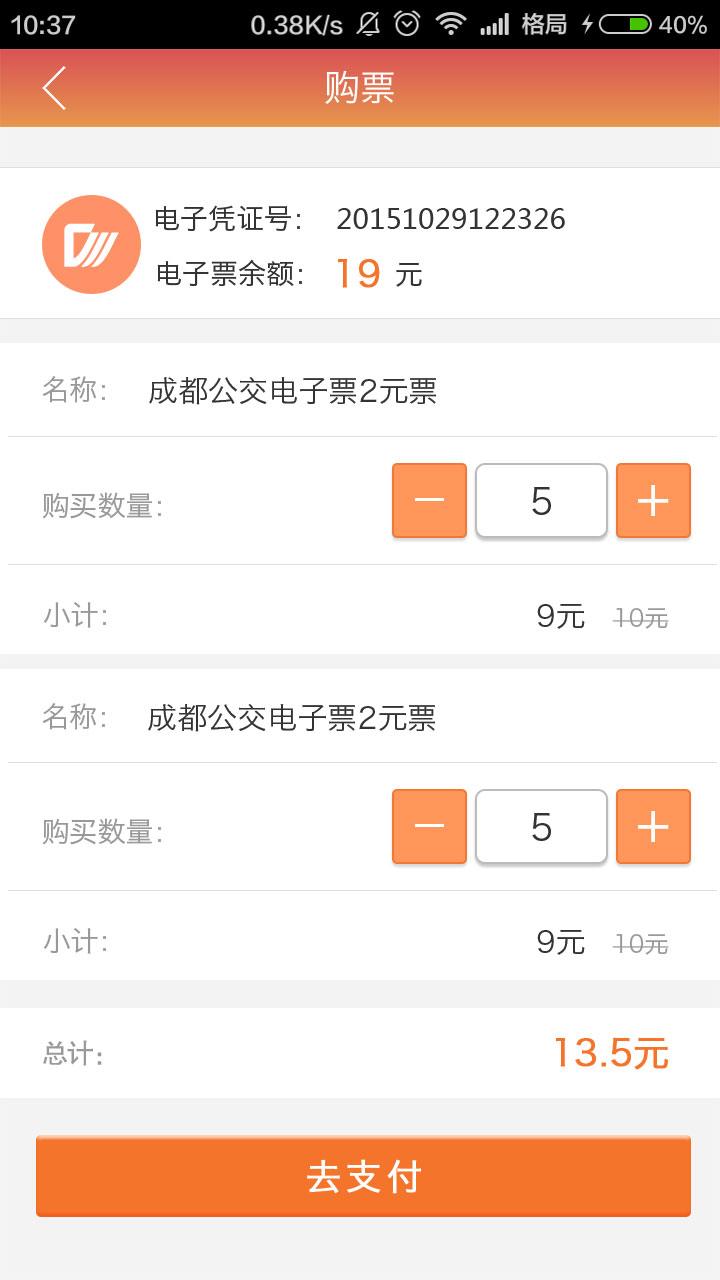Tap the alarm clock icon in the status bar
Viewport: 720px width, 1280px height.
tap(405, 24)
